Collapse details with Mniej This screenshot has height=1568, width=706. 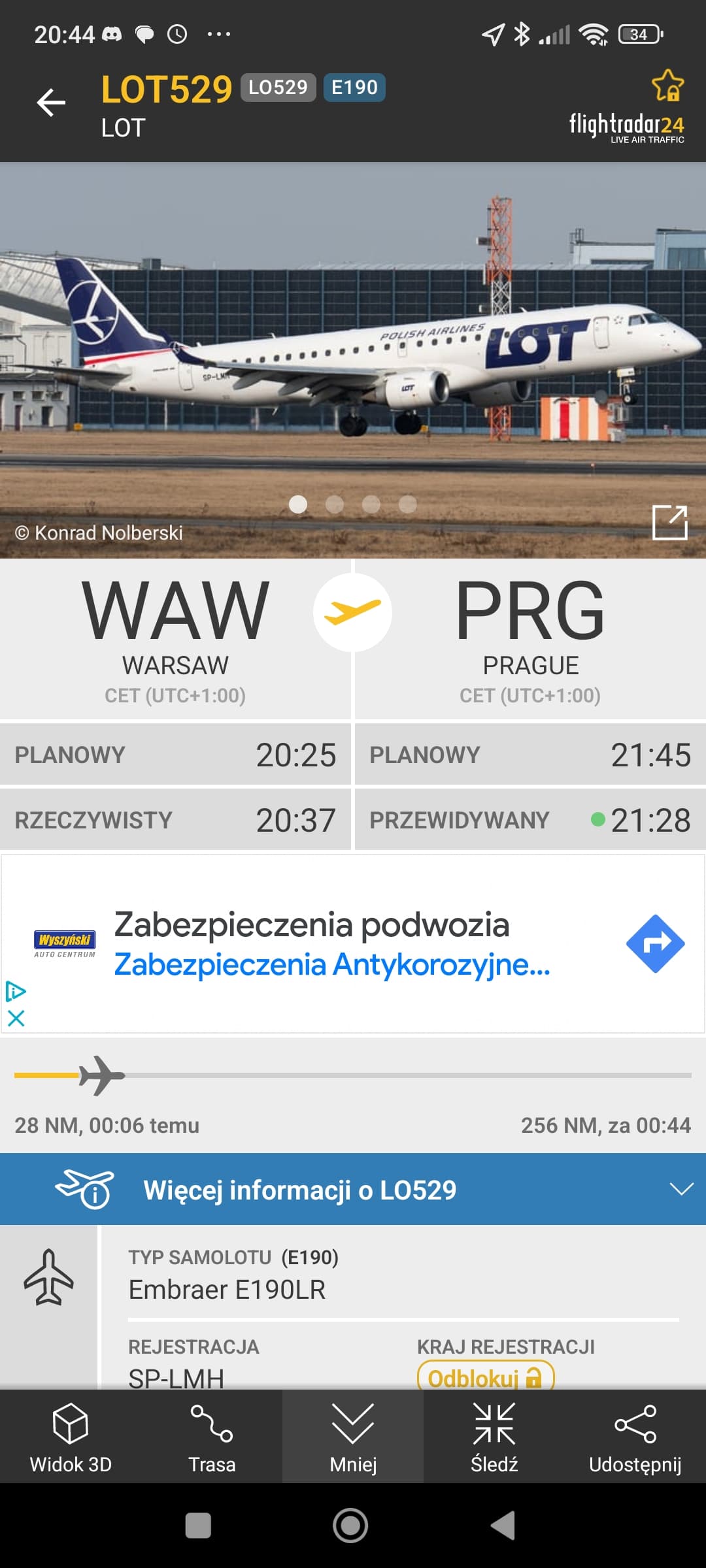tap(353, 1437)
